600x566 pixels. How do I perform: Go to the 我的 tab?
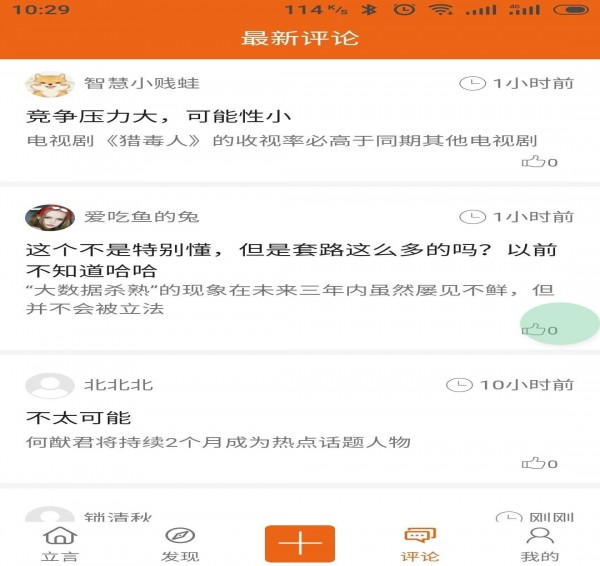click(x=540, y=543)
